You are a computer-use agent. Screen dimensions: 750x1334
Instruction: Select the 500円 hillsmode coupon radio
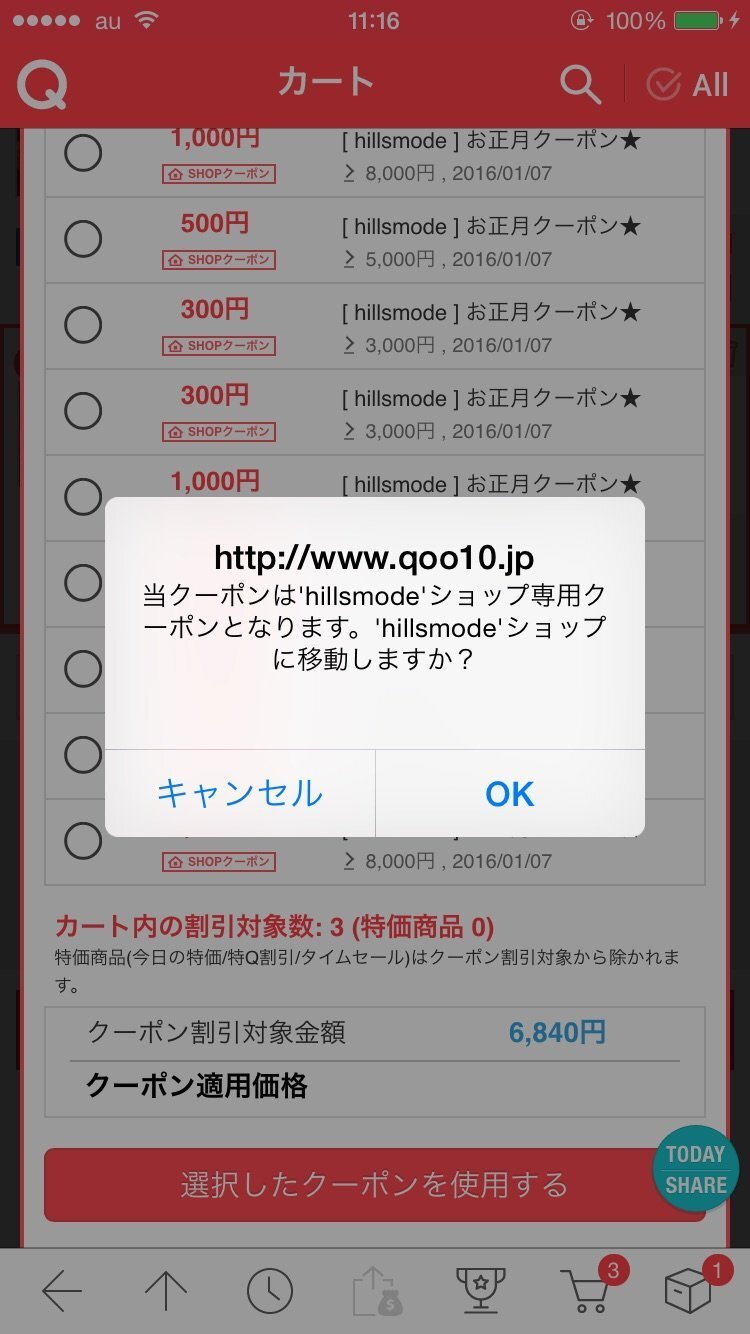click(83, 239)
